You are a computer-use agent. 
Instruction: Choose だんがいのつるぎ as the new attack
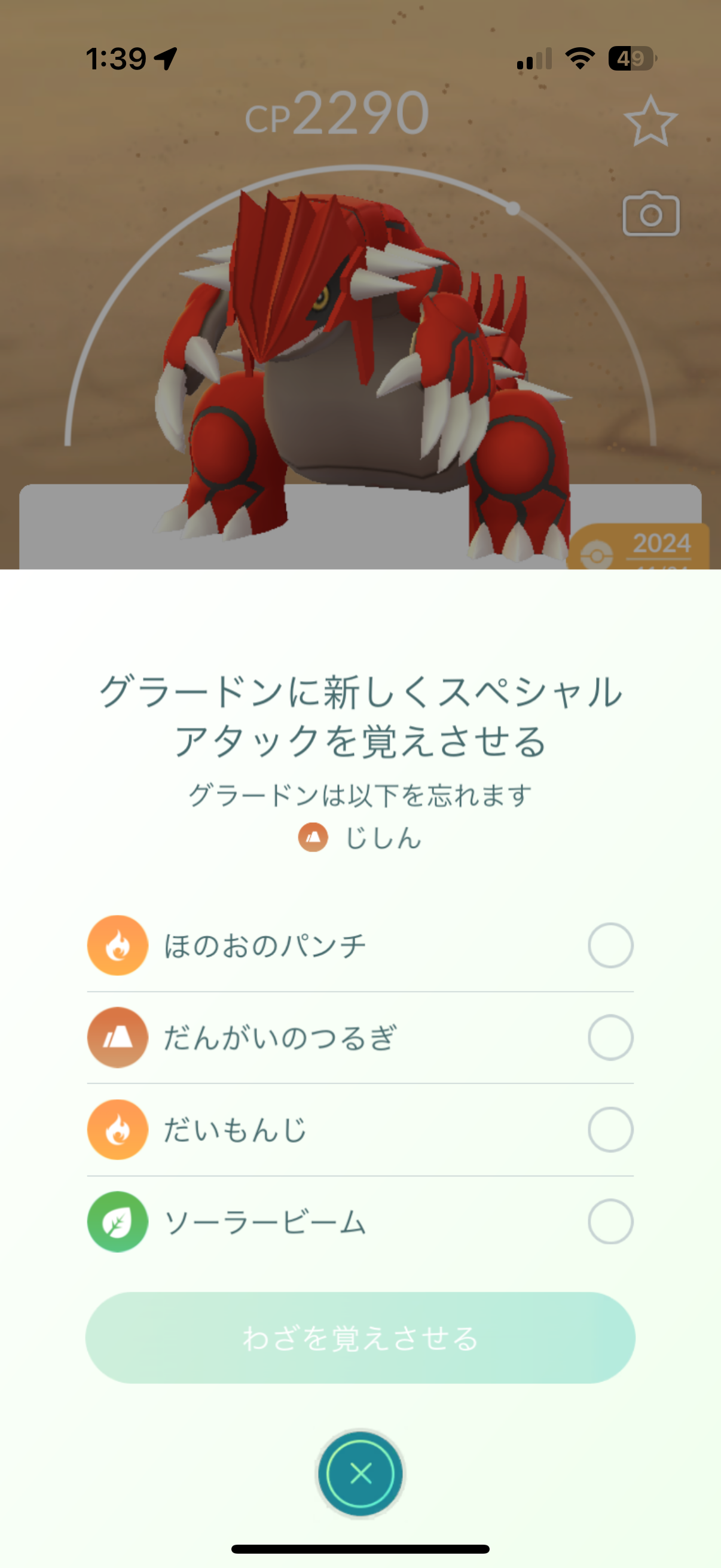pyautogui.click(x=610, y=1037)
